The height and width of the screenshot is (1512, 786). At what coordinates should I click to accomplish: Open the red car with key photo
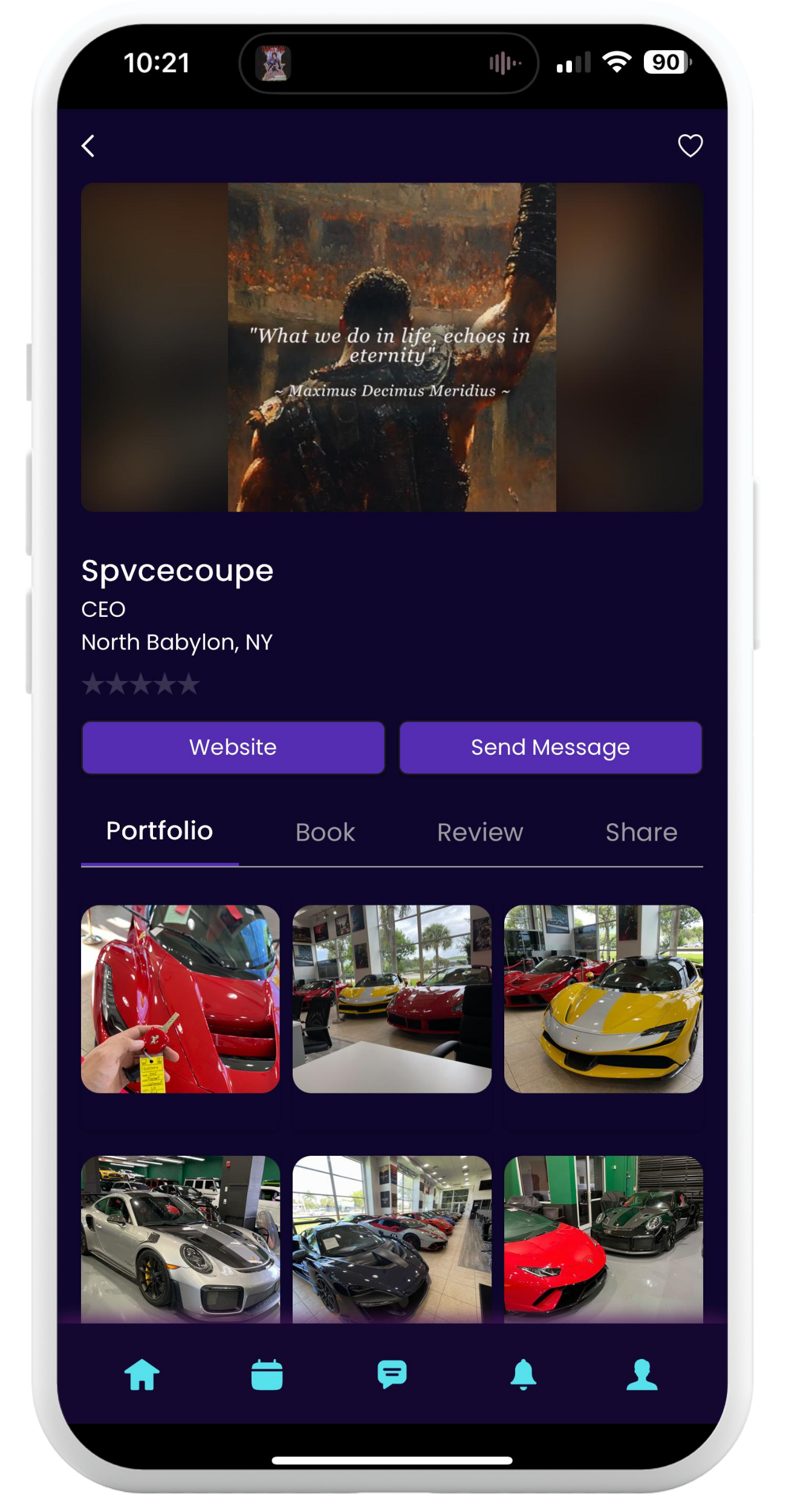point(180,999)
